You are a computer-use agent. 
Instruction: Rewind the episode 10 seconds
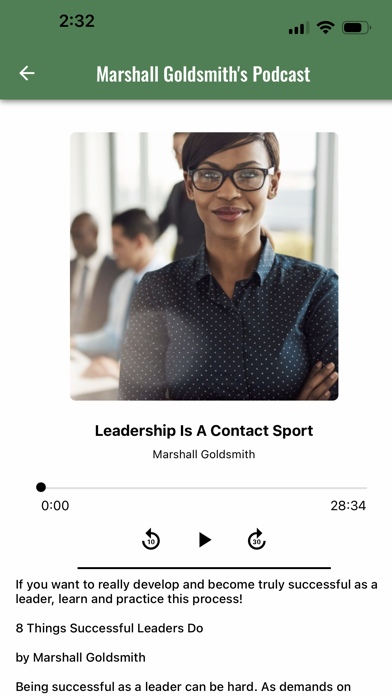click(x=151, y=540)
